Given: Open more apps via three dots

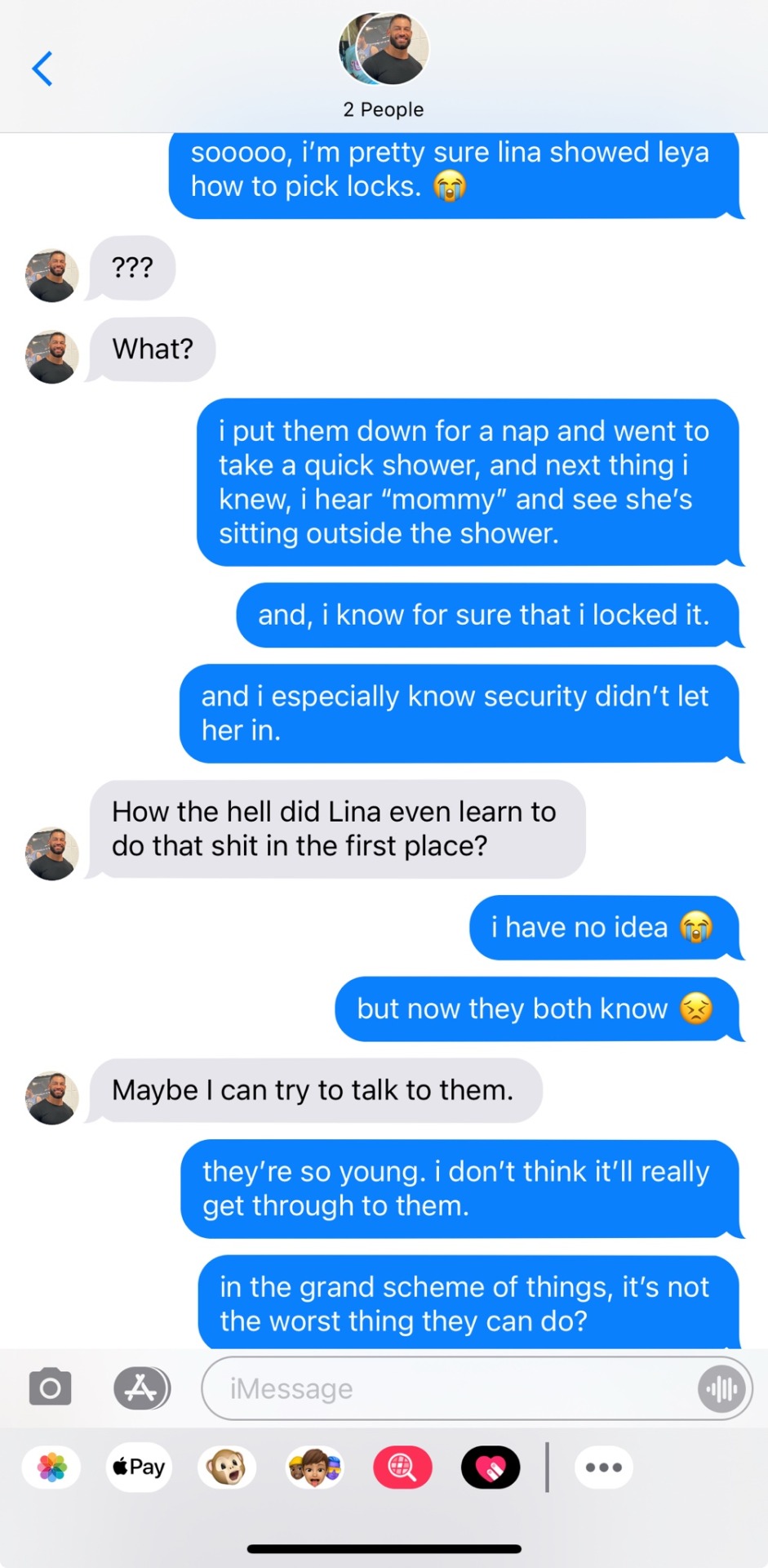Looking at the screenshot, I should tap(604, 1468).
